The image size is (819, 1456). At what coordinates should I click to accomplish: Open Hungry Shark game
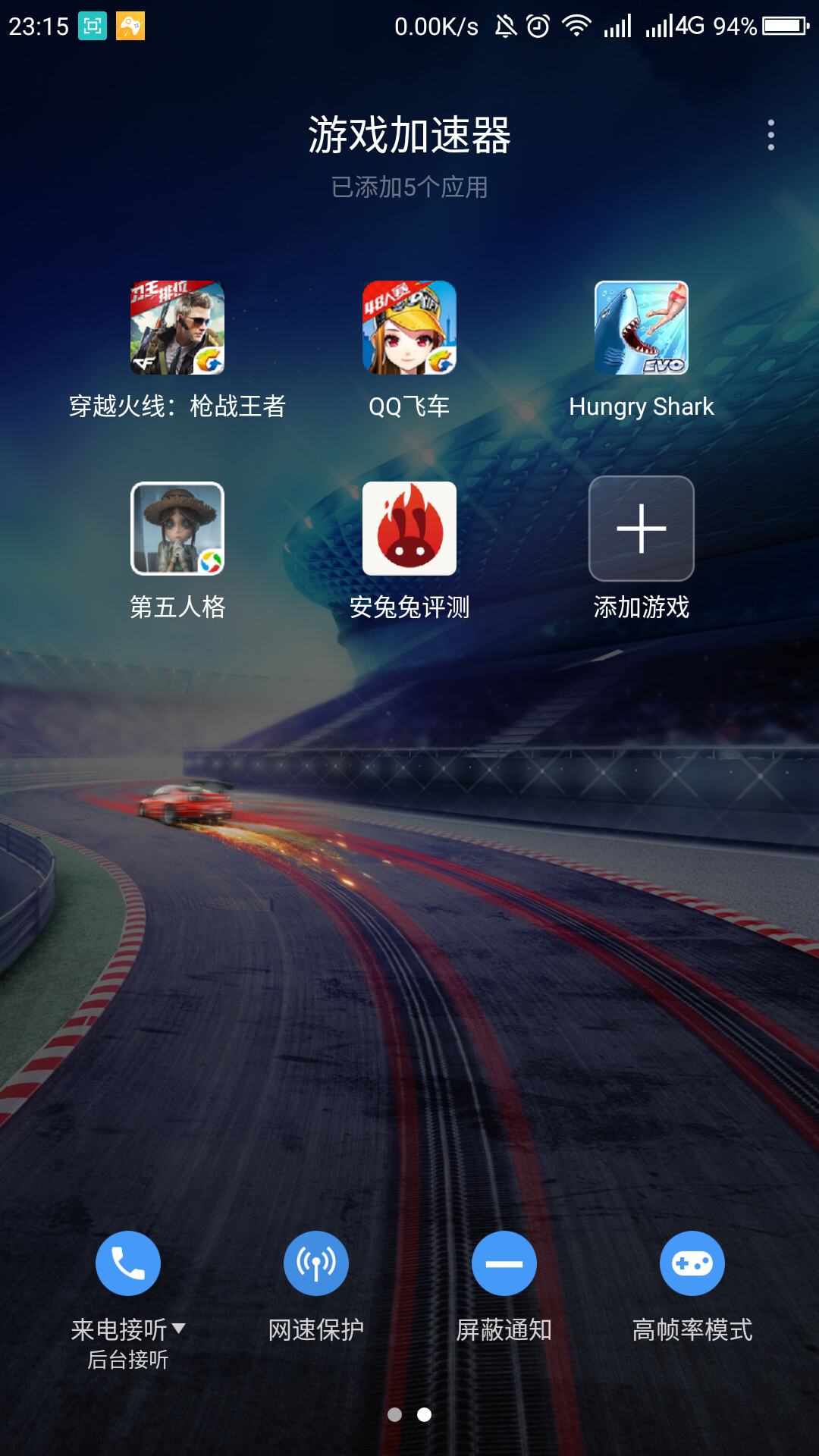click(x=642, y=328)
